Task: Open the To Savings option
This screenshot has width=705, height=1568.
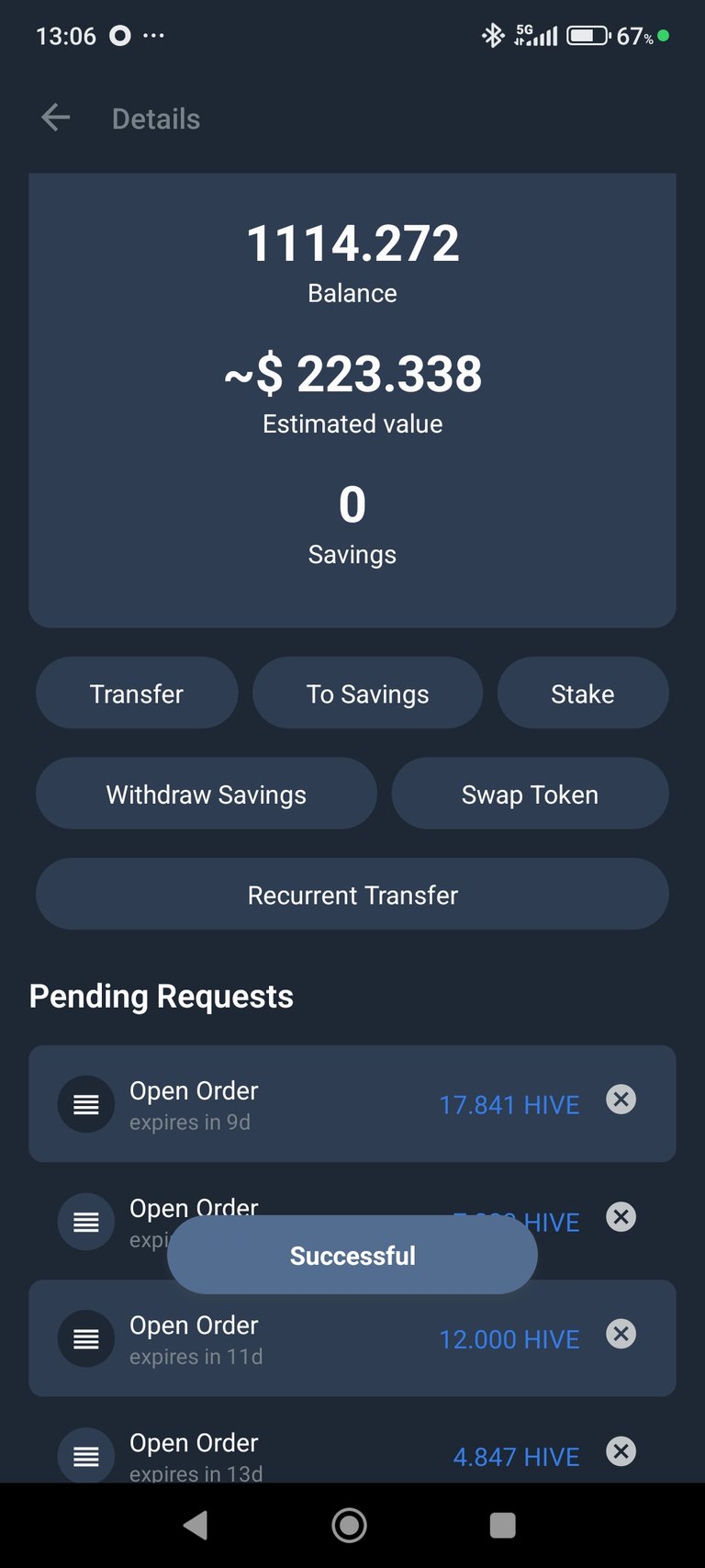Action: click(367, 694)
